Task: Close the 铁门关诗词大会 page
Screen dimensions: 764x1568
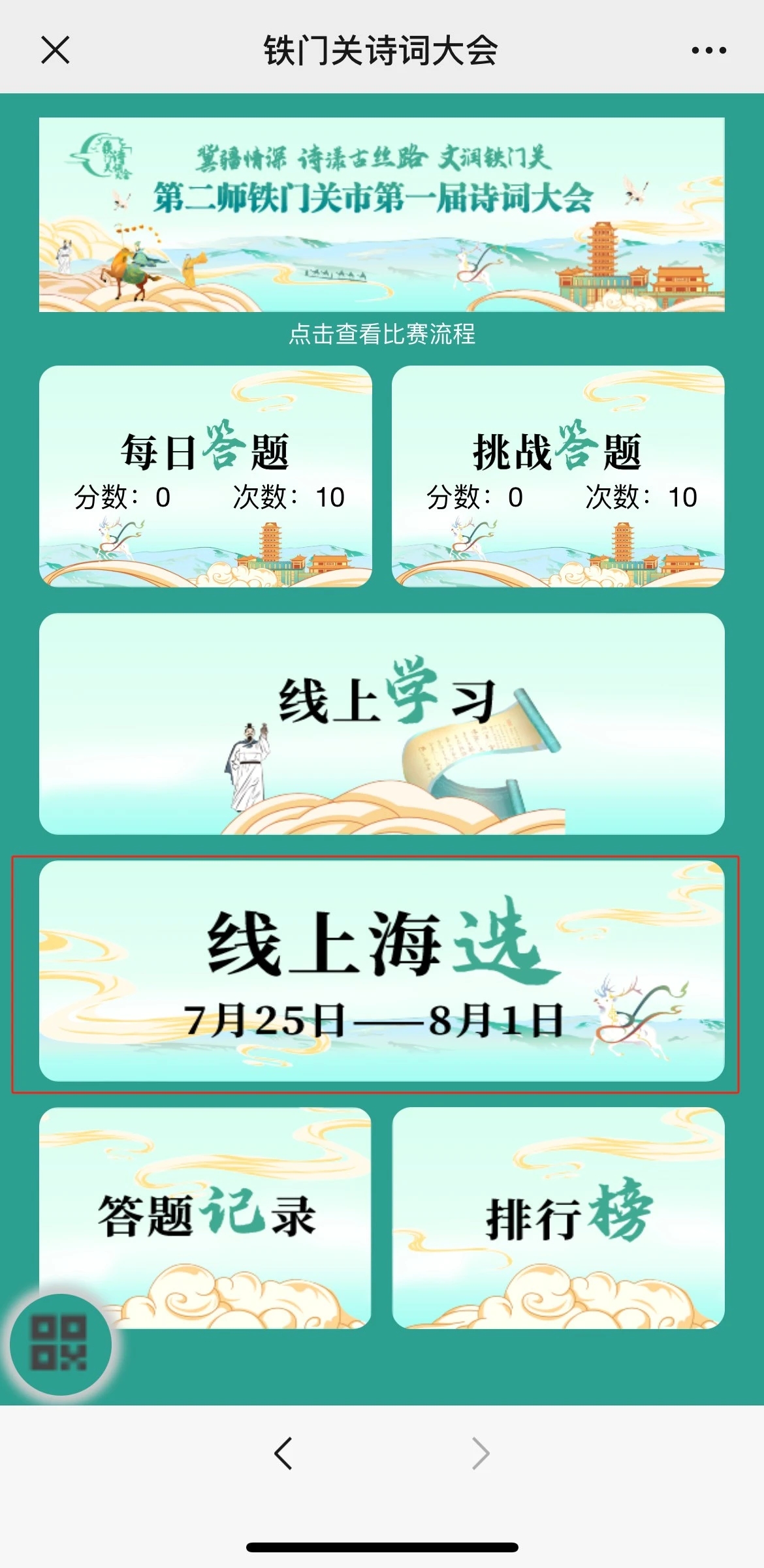Action: point(55,50)
